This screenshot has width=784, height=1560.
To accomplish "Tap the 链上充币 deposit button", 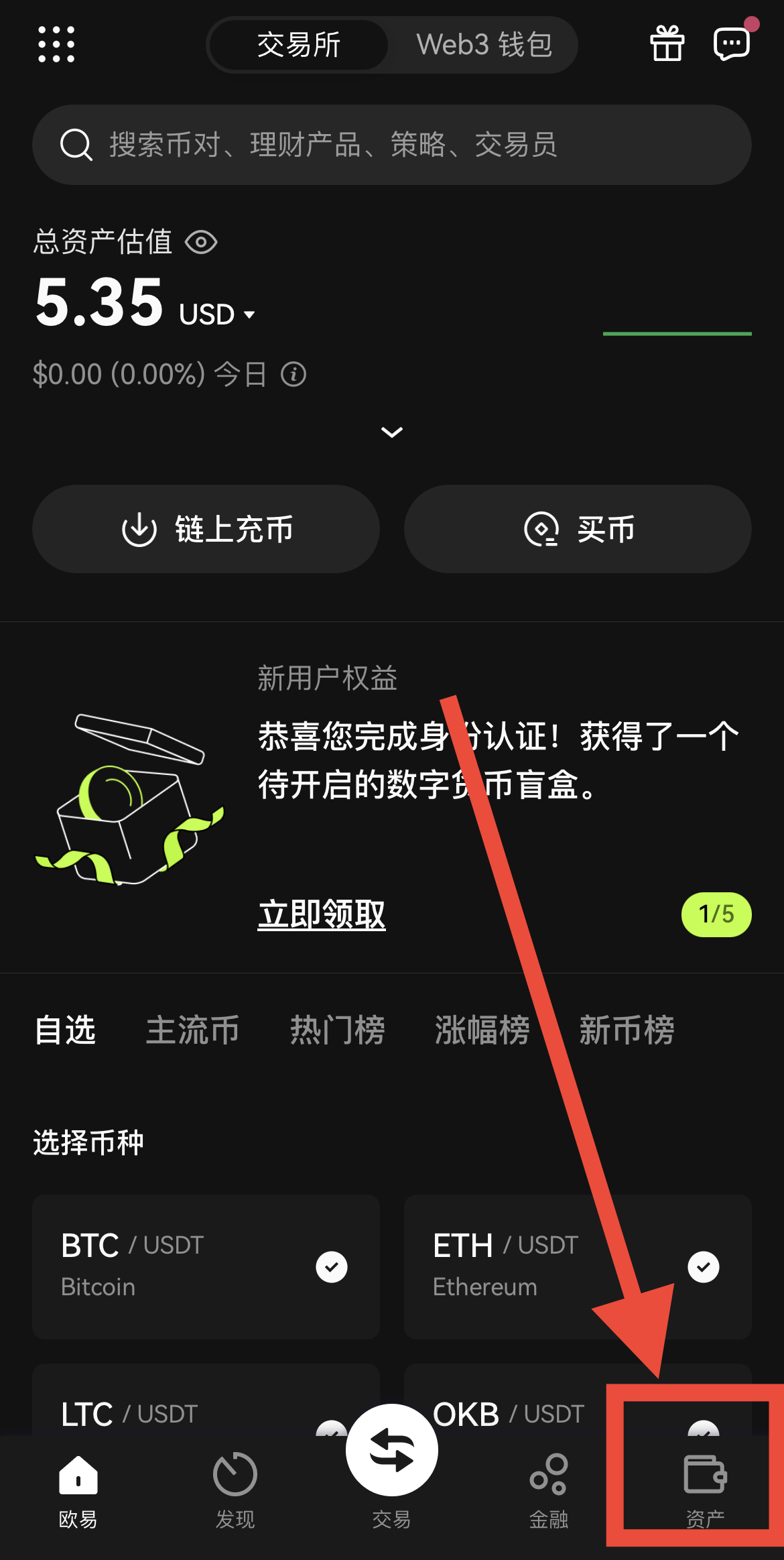I will [206, 529].
